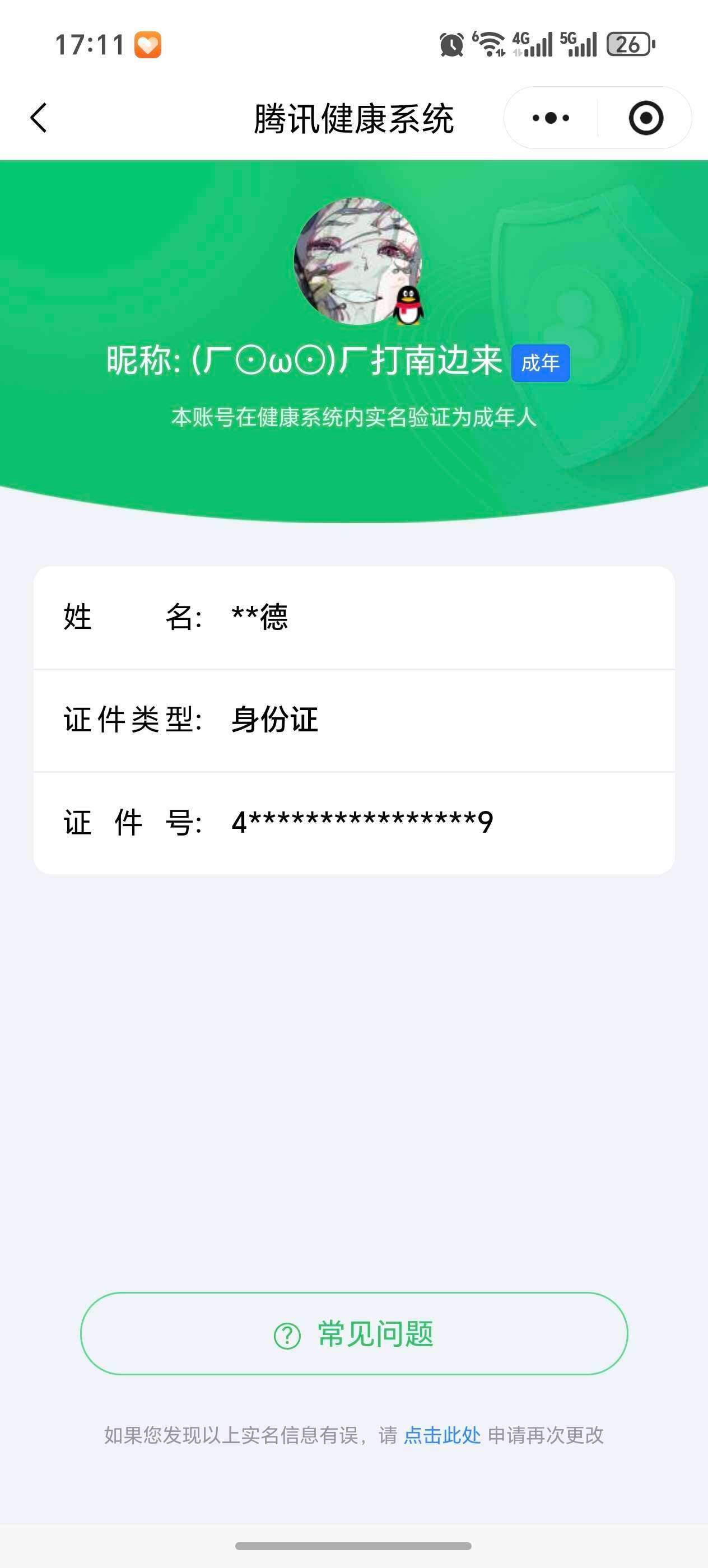
Task: Tap the 成年 adult verification badge
Action: point(541,363)
